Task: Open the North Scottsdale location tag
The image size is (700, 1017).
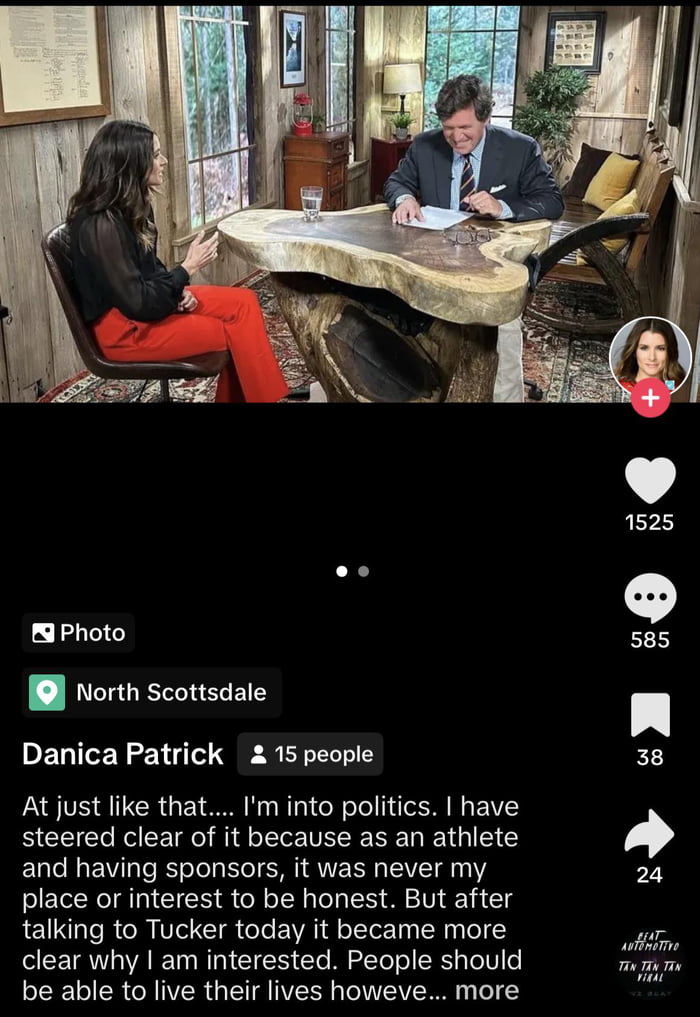Action: tap(152, 692)
